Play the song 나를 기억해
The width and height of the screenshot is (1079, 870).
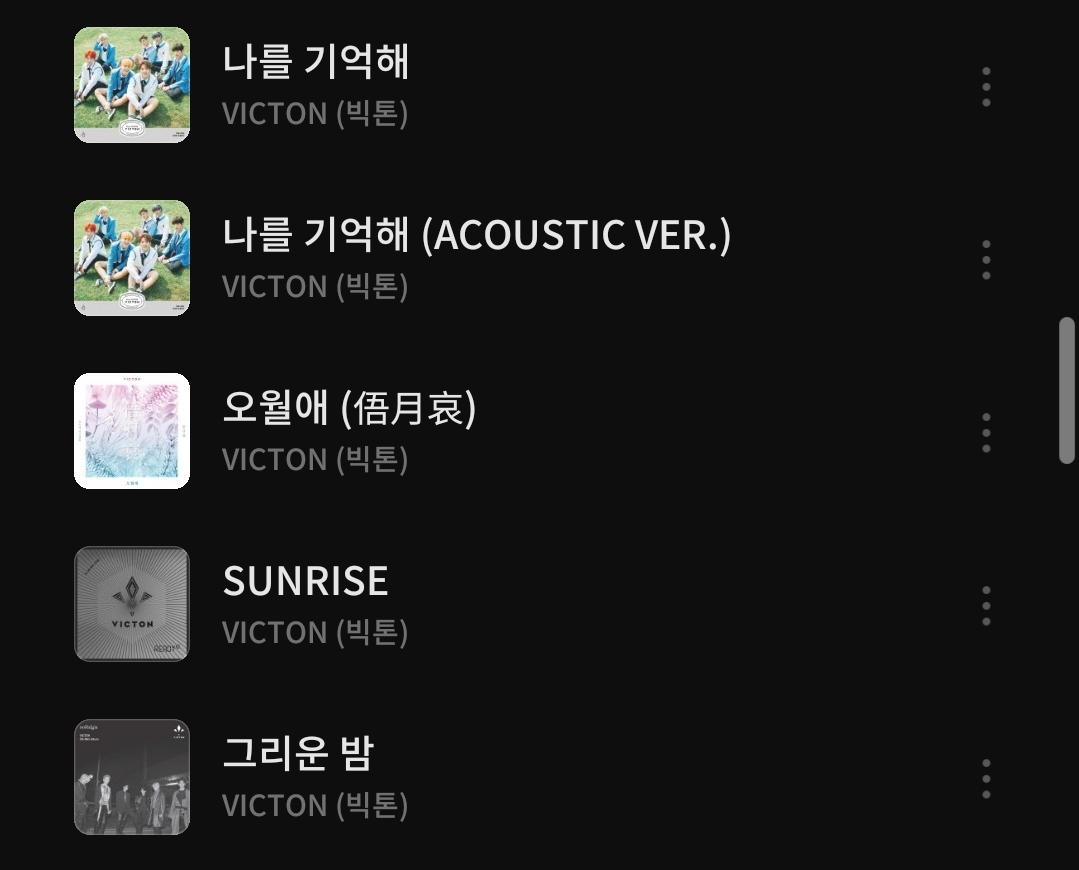pyautogui.click(x=315, y=63)
